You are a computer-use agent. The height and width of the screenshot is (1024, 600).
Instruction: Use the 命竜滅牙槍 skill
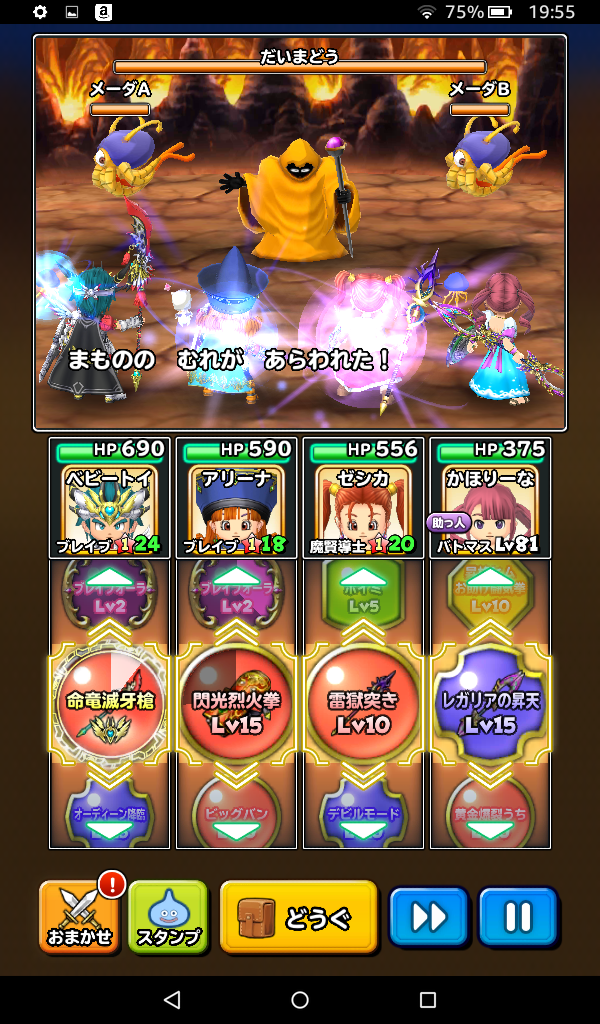pyautogui.click(x=109, y=702)
